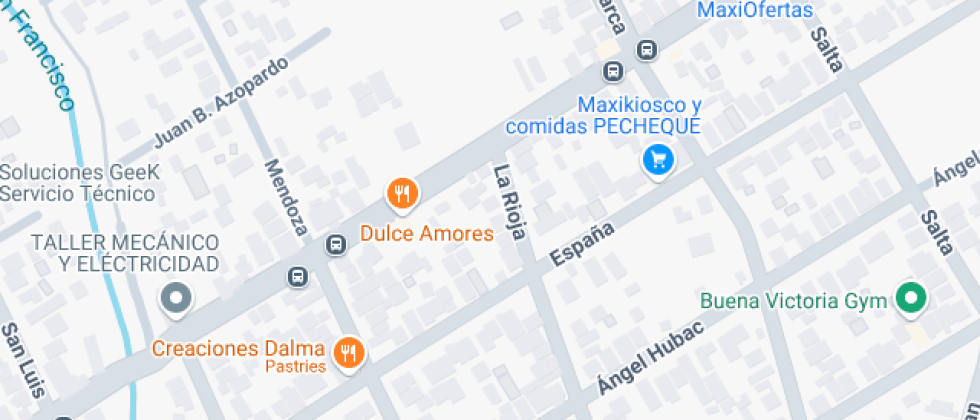Select the Creaciones Dalma Pastries pin

350,352
